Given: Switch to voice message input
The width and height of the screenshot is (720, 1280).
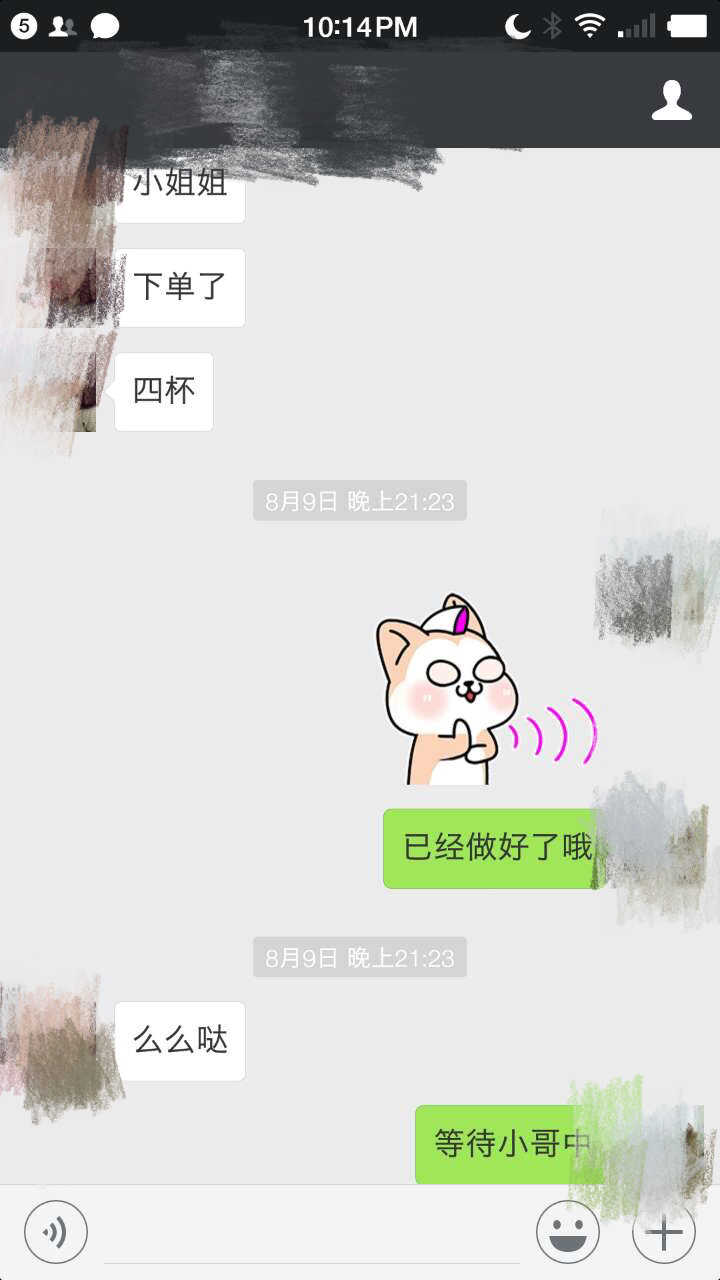Looking at the screenshot, I should [56, 1232].
